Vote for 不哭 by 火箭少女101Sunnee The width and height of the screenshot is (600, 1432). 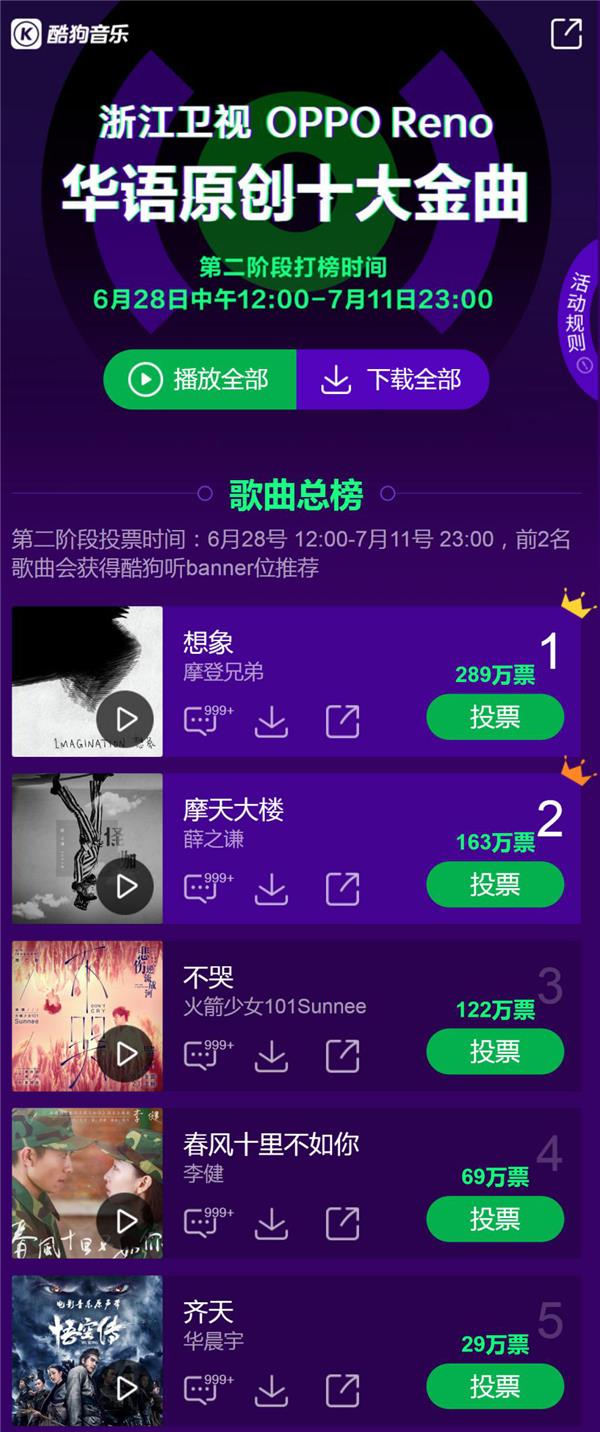[495, 1051]
